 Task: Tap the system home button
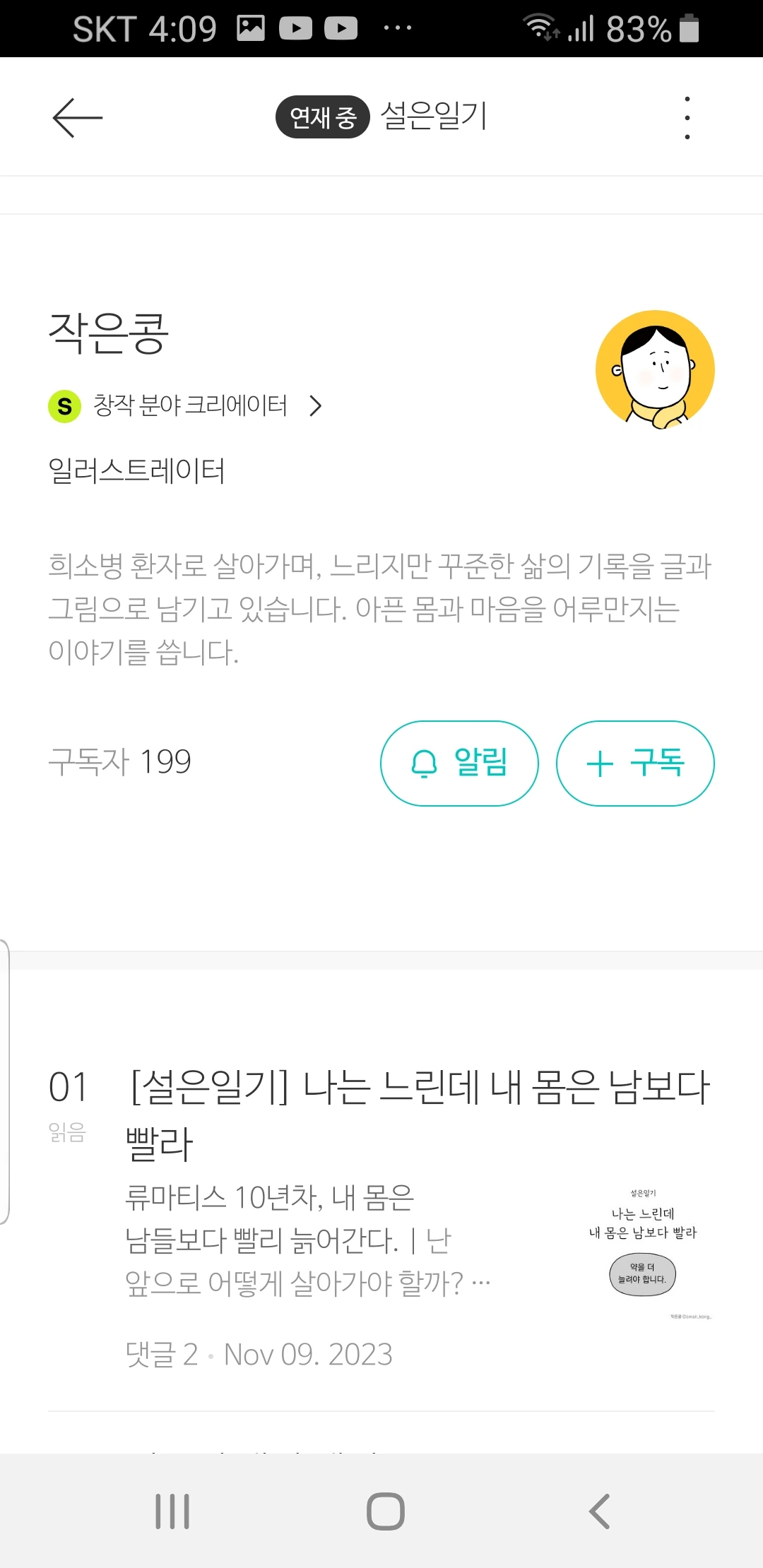[x=386, y=1511]
